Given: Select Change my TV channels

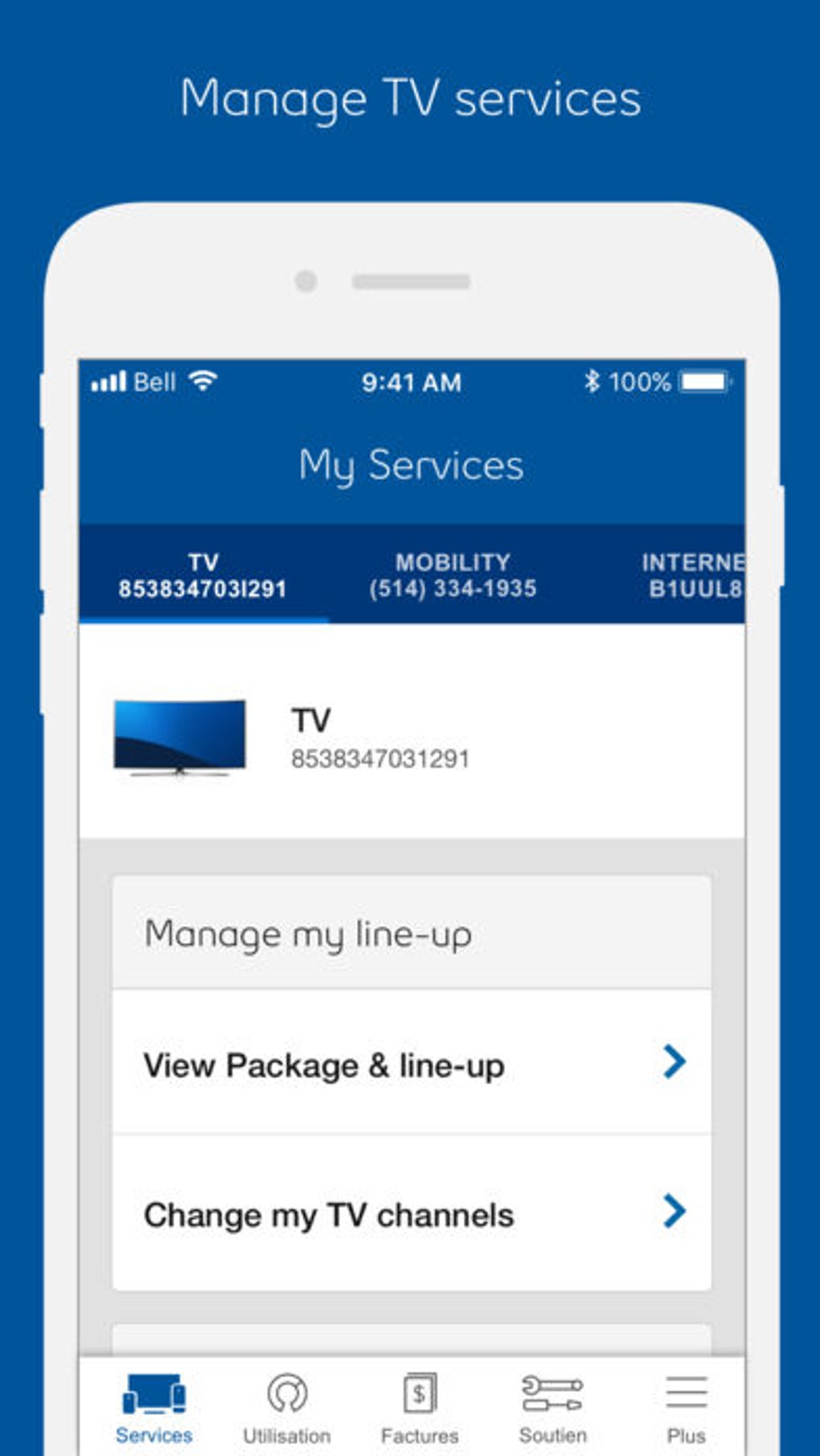Looking at the screenshot, I should click(x=329, y=1215).
